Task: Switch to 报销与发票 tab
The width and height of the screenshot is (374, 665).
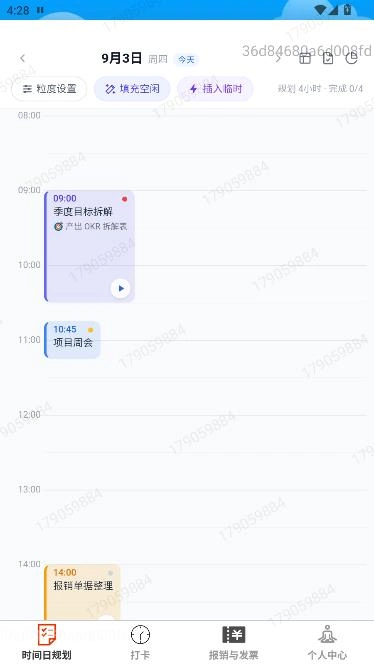Action: click(x=234, y=642)
